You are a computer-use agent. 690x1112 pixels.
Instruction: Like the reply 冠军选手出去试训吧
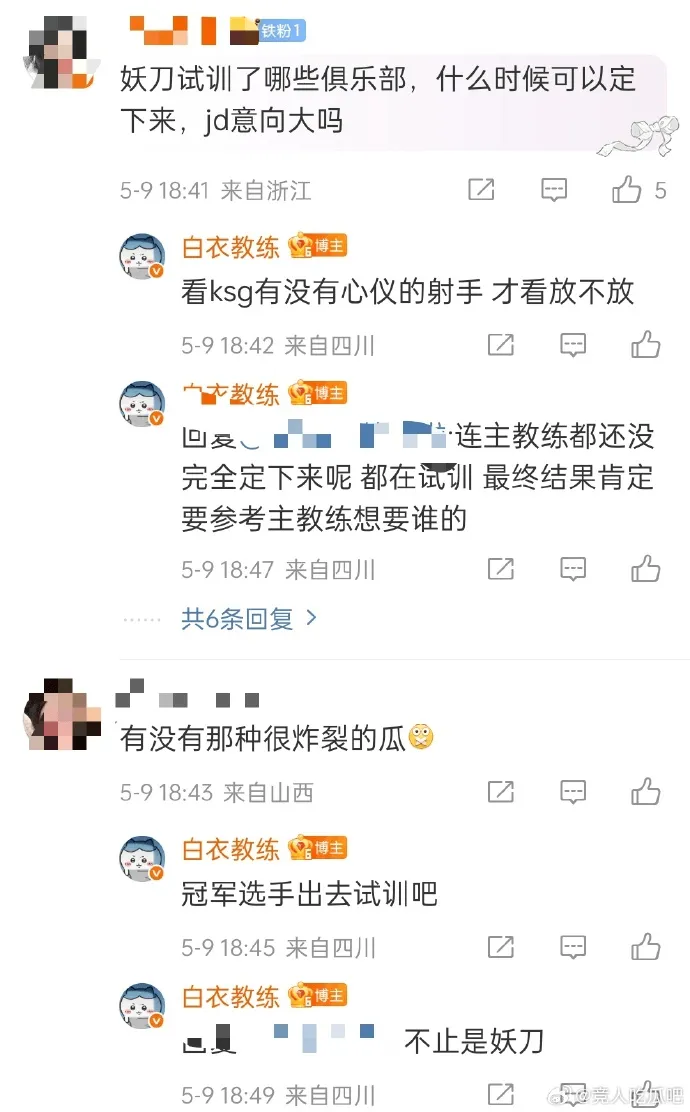tap(646, 946)
